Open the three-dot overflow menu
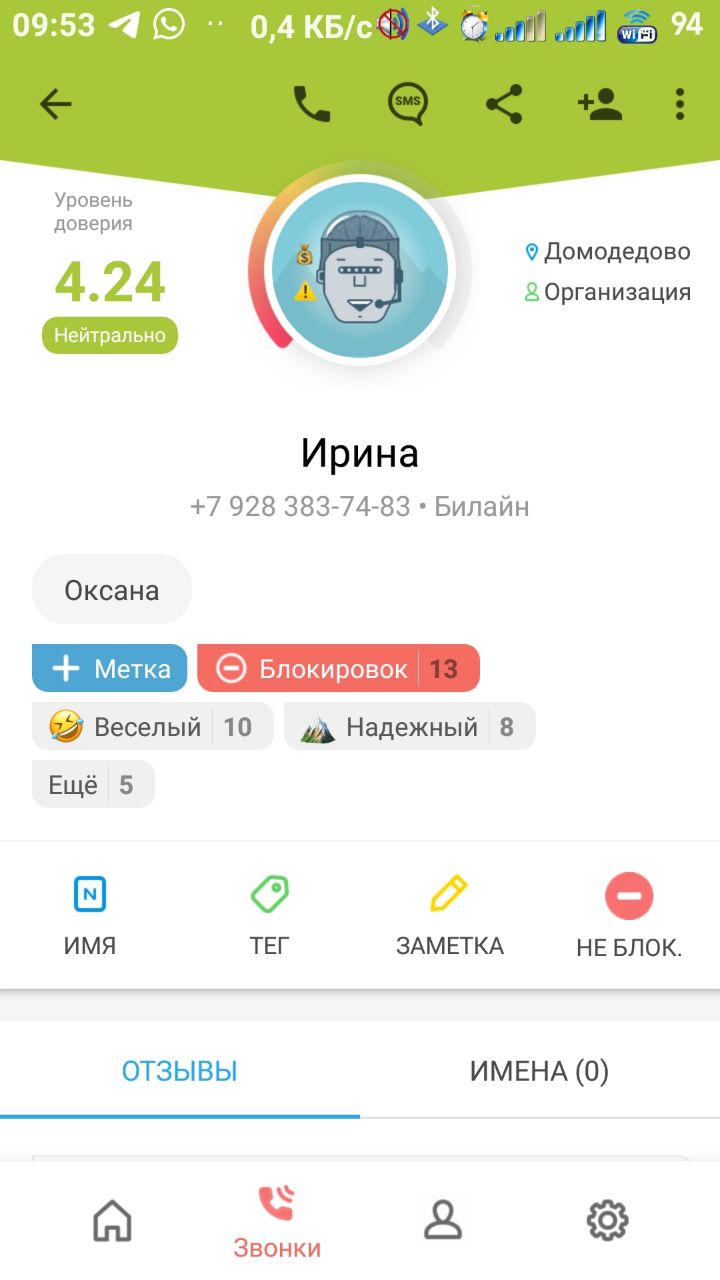This screenshot has height=1280, width=720. click(x=680, y=104)
